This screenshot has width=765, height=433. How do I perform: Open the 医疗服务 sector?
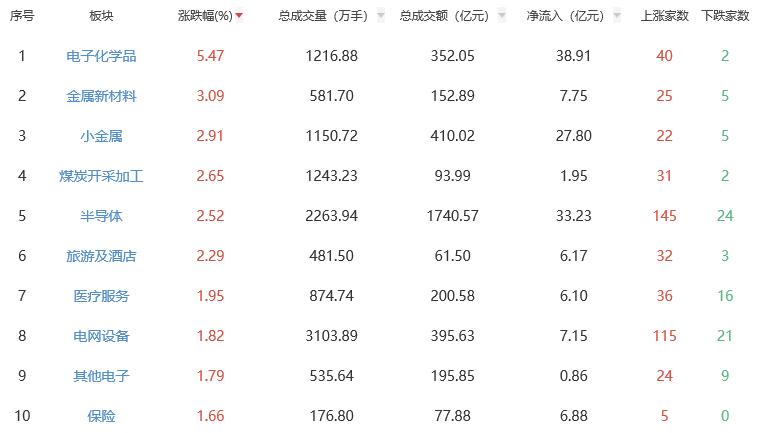pyautogui.click(x=101, y=296)
